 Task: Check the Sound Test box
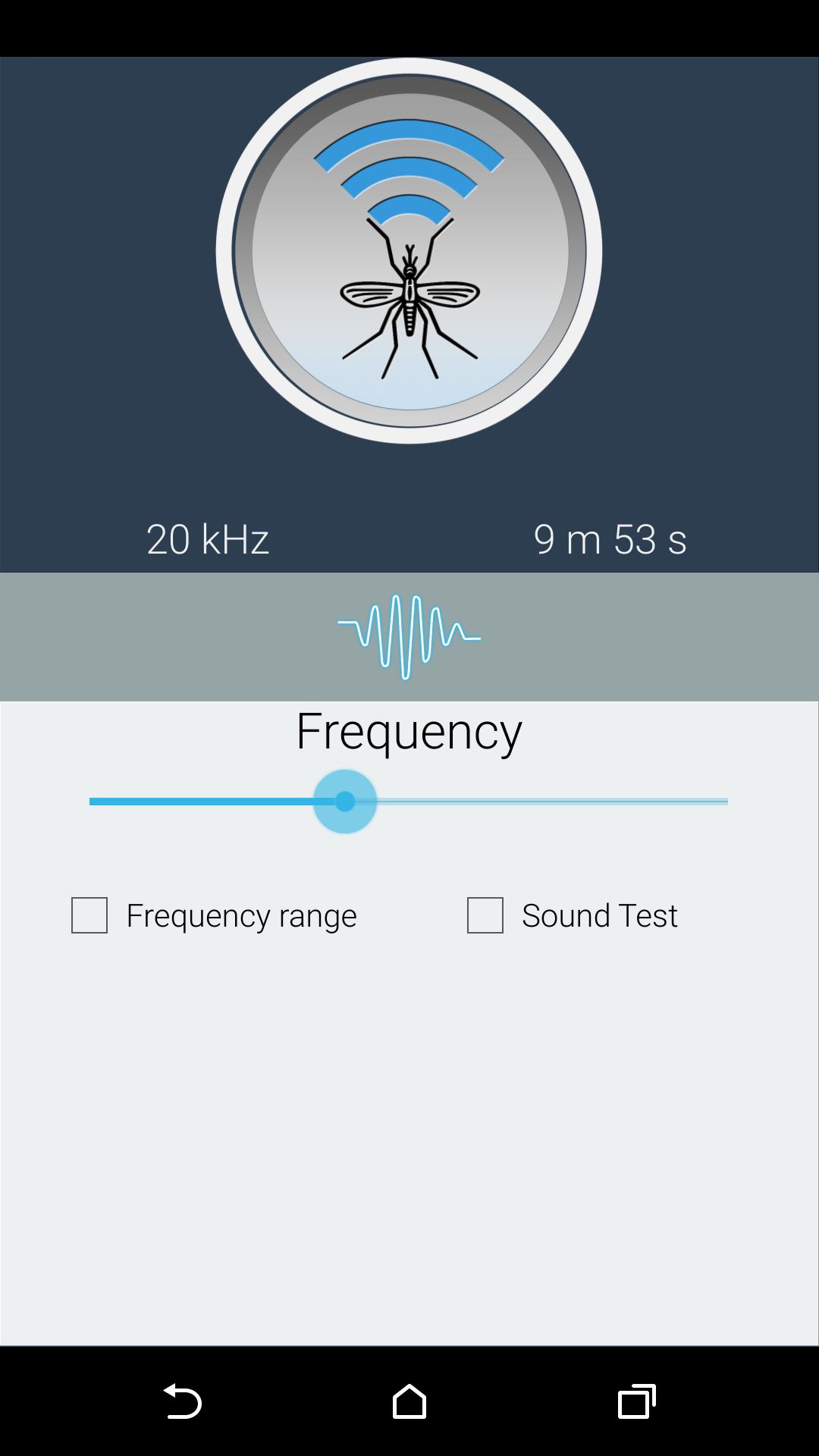coord(485,915)
